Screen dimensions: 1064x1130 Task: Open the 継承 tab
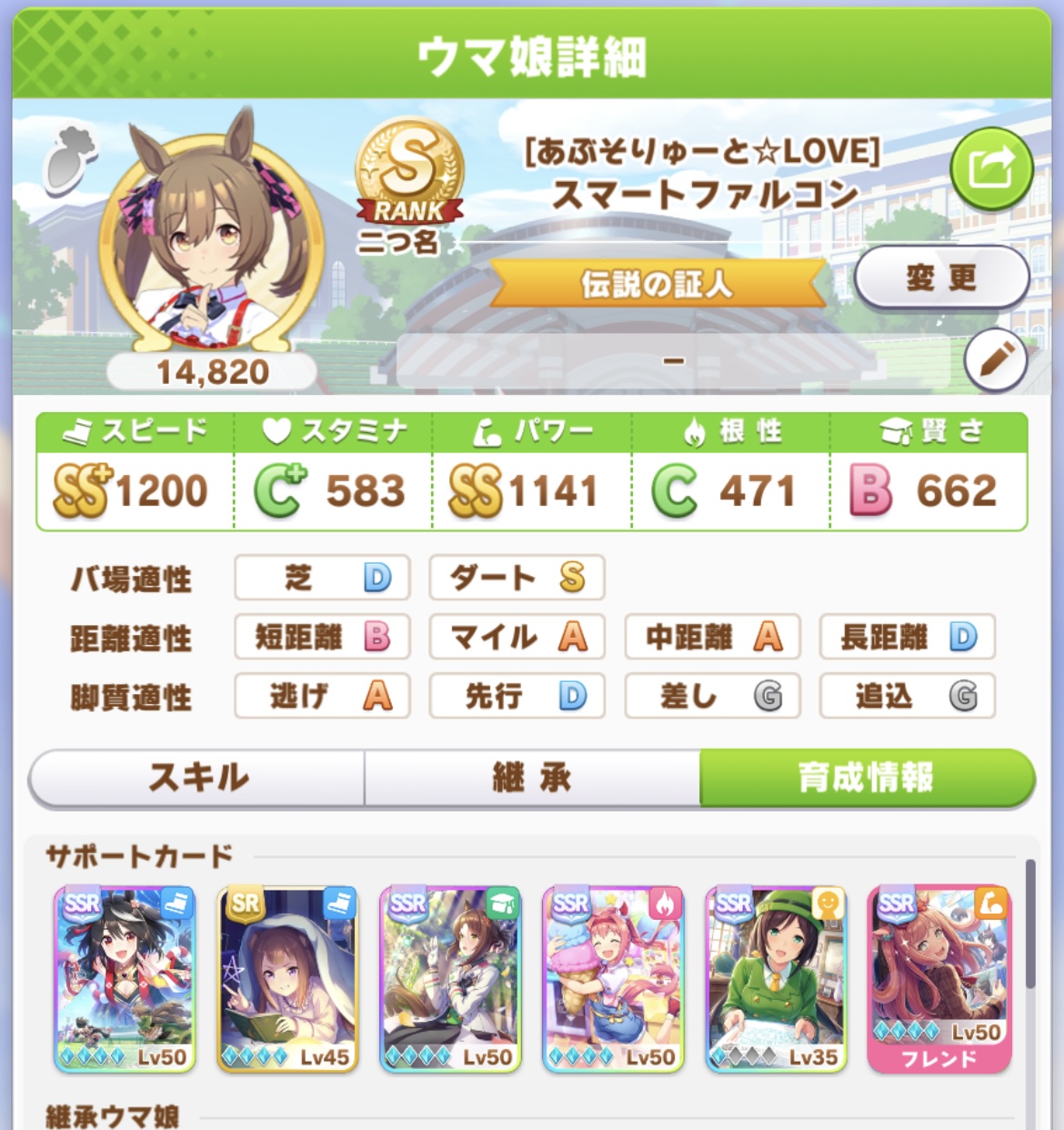click(x=532, y=778)
